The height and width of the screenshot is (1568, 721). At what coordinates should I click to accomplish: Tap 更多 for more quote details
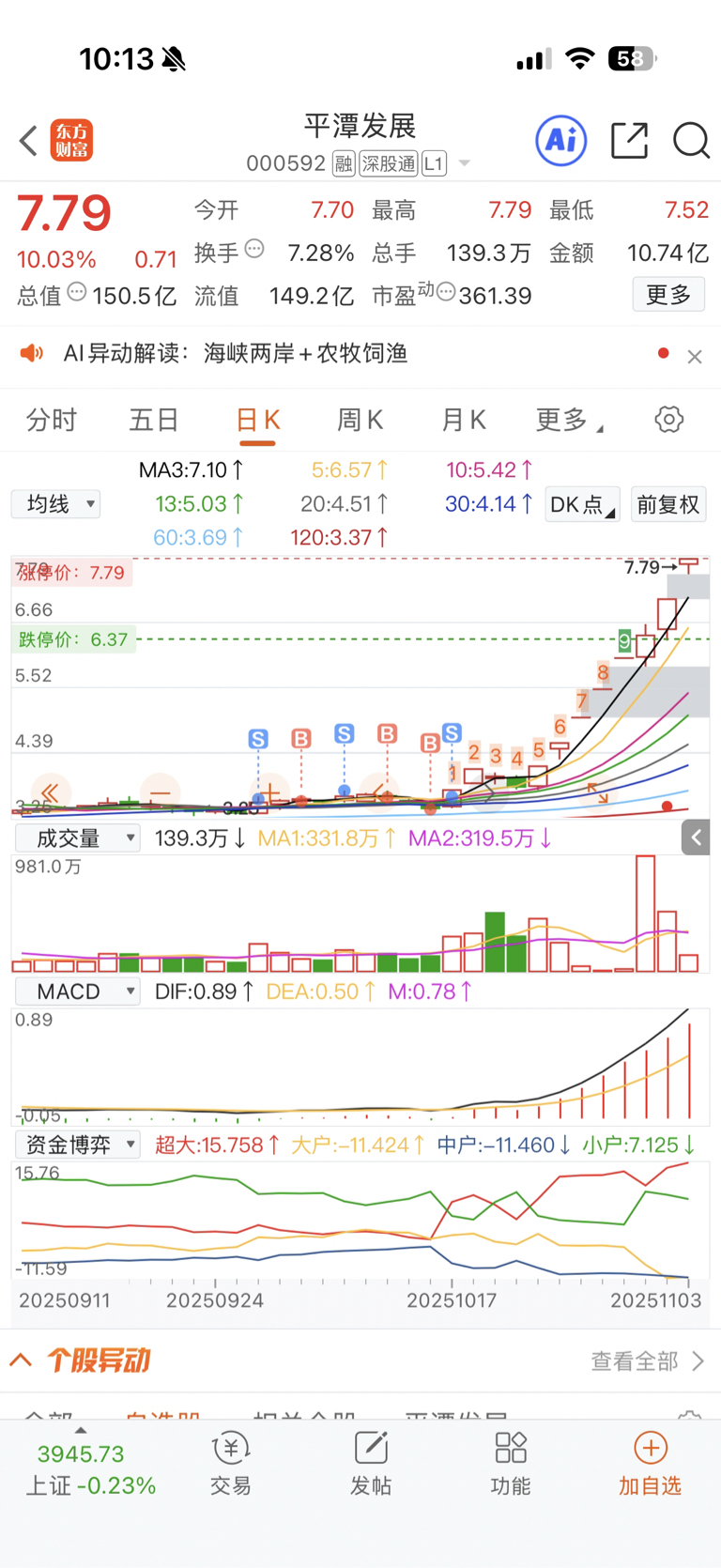click(668, 295)
